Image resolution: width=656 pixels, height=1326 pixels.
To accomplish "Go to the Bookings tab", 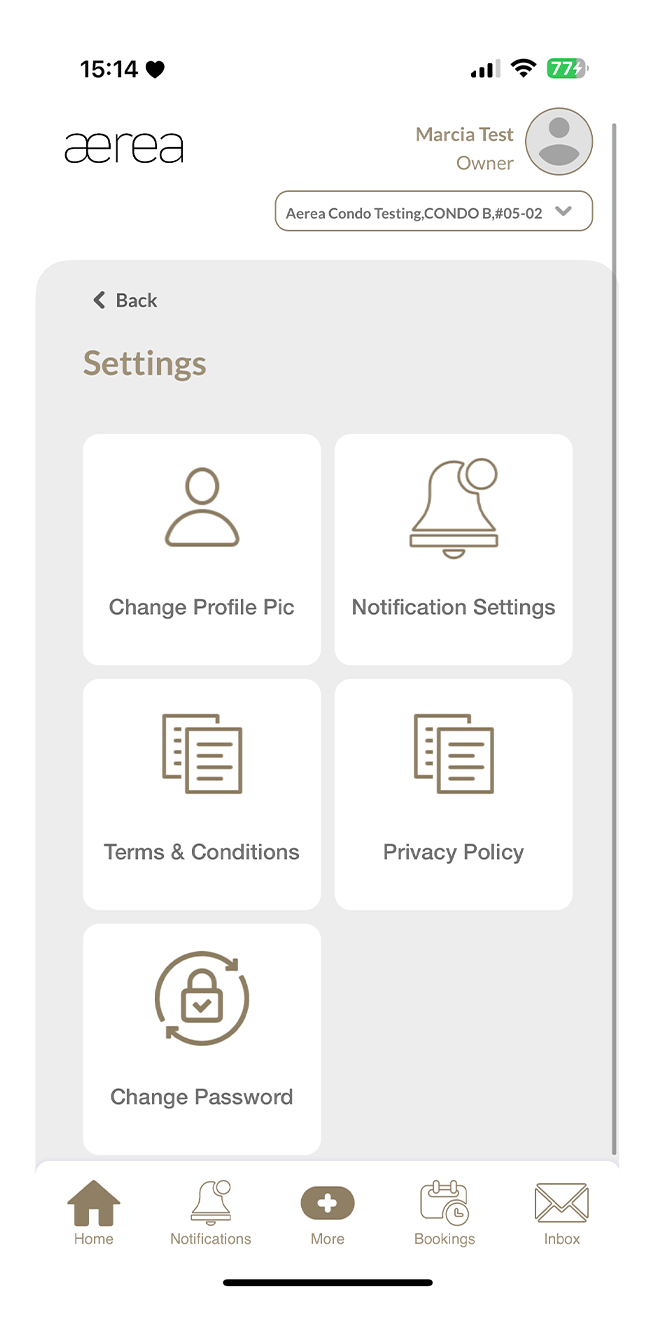I will coord(444,1211).
